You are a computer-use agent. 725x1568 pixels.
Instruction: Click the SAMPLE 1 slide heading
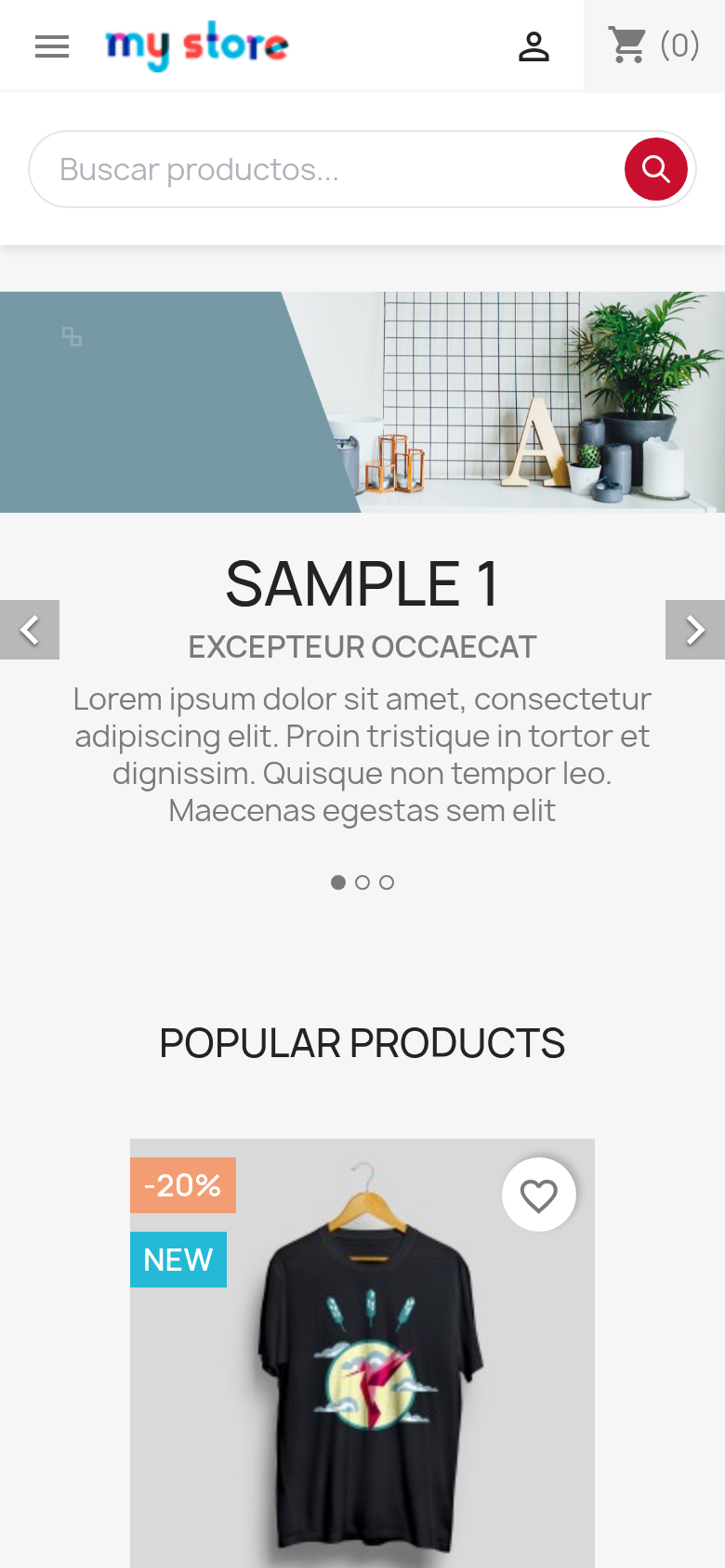tap(362, 583)
